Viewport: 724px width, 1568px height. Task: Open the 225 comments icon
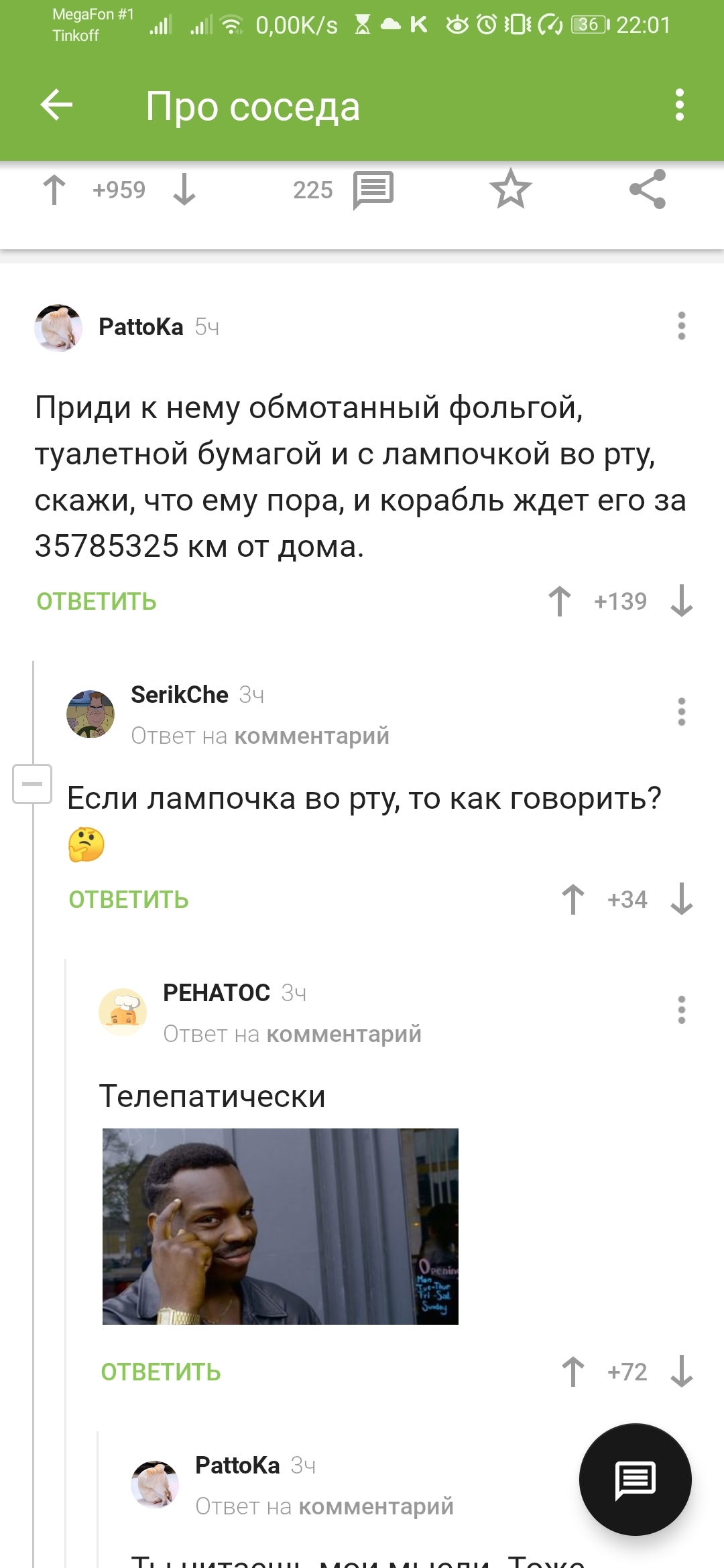click(373, 190)
